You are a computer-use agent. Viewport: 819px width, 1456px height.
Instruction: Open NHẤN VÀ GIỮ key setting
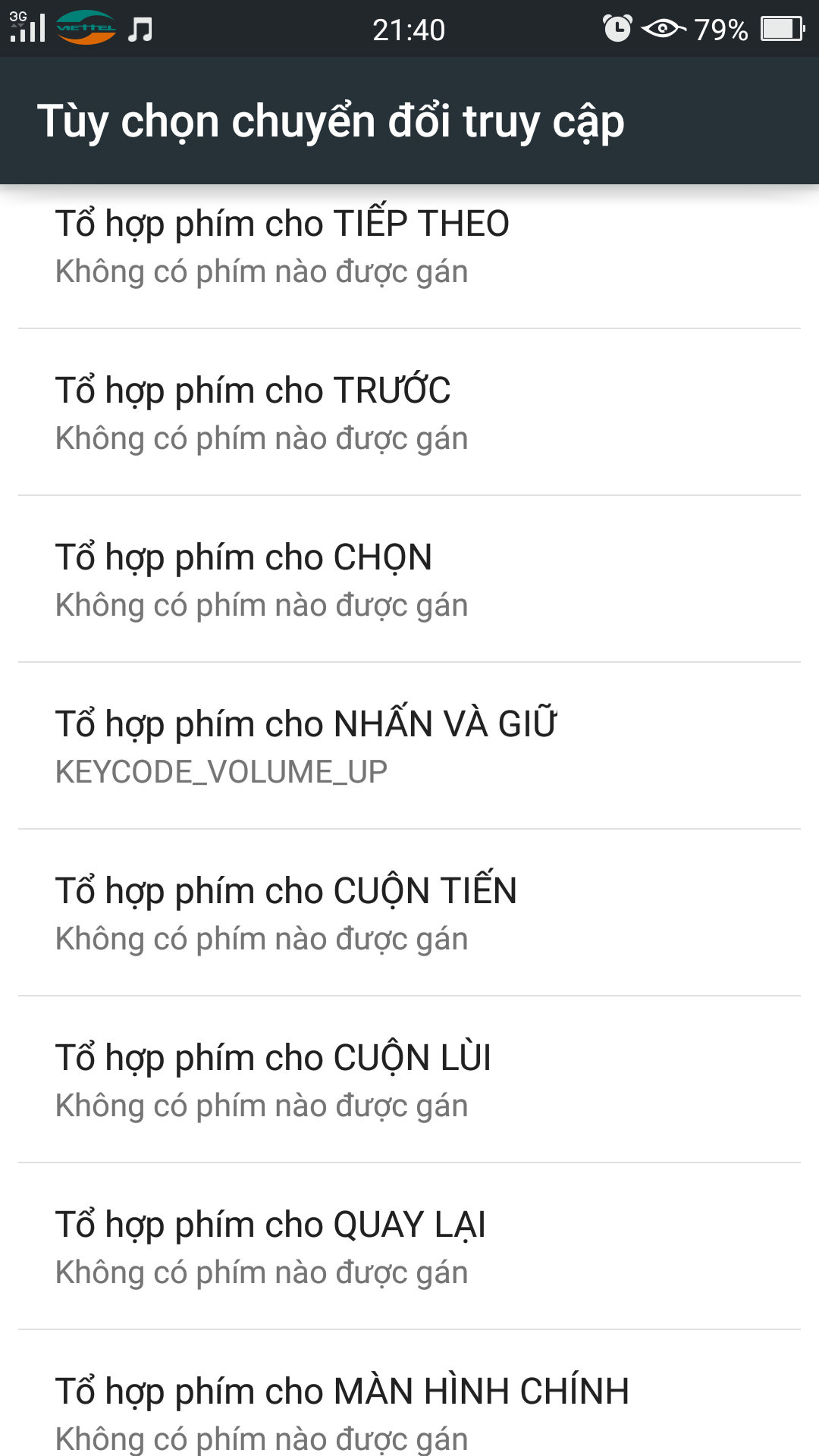click(x=409, y=747)
